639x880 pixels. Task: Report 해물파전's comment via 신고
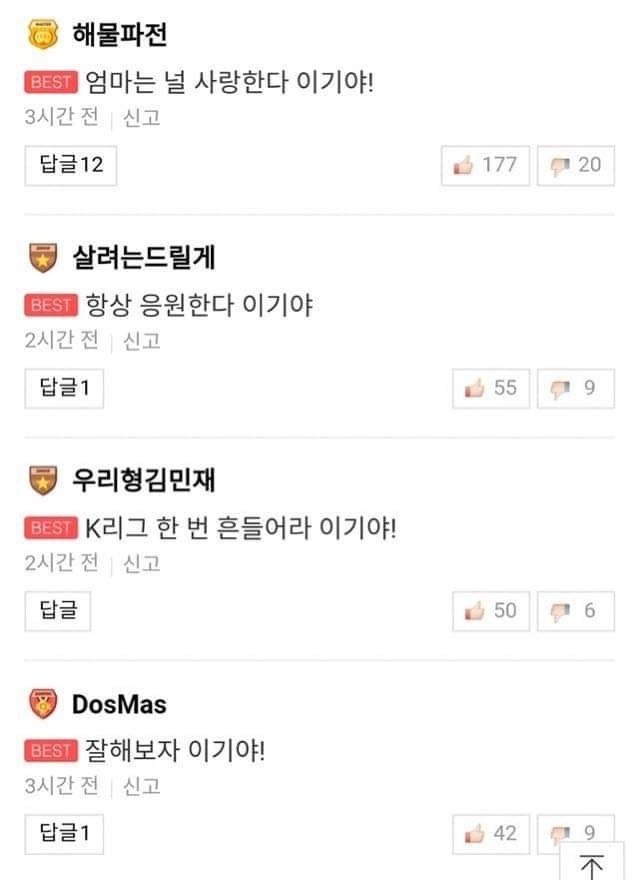(x=141, y=117)
